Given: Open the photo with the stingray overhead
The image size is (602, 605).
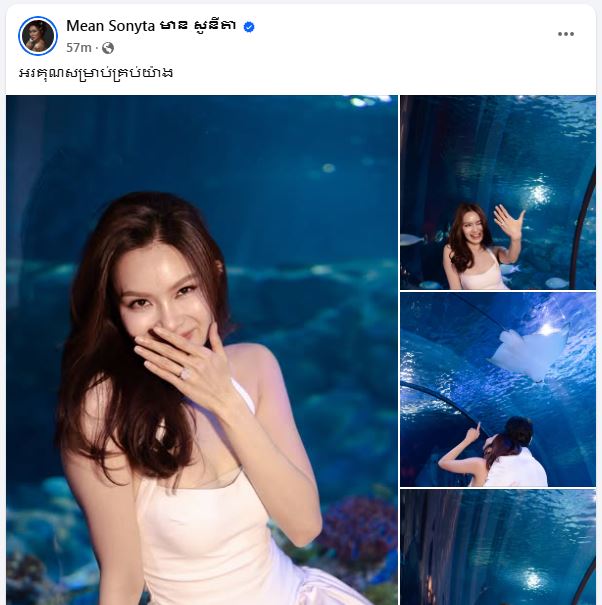Looking at the screenshot, I should 497,389.
